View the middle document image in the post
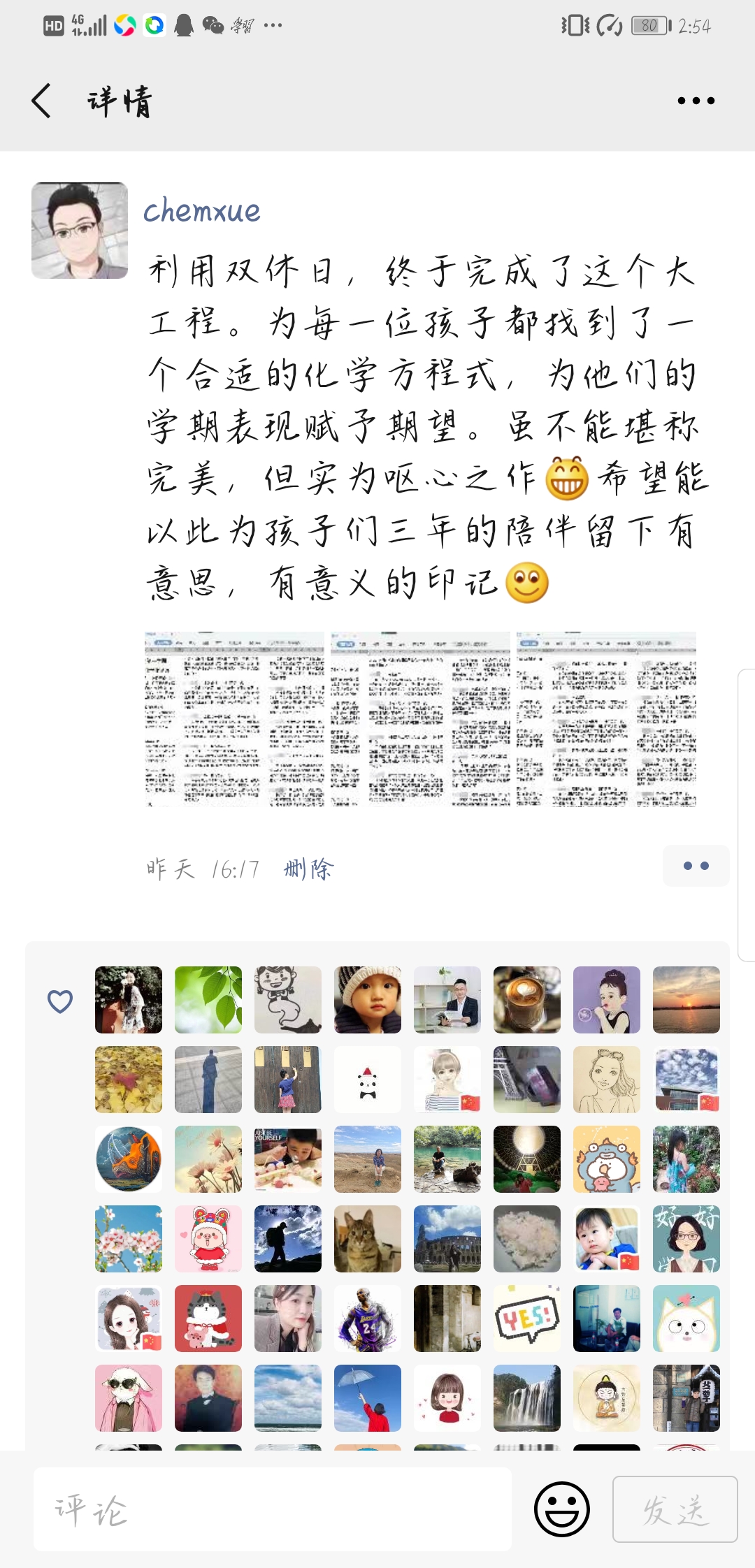Screen dimensions: 755x1568 pyautogui.click(x=420, y=720)
